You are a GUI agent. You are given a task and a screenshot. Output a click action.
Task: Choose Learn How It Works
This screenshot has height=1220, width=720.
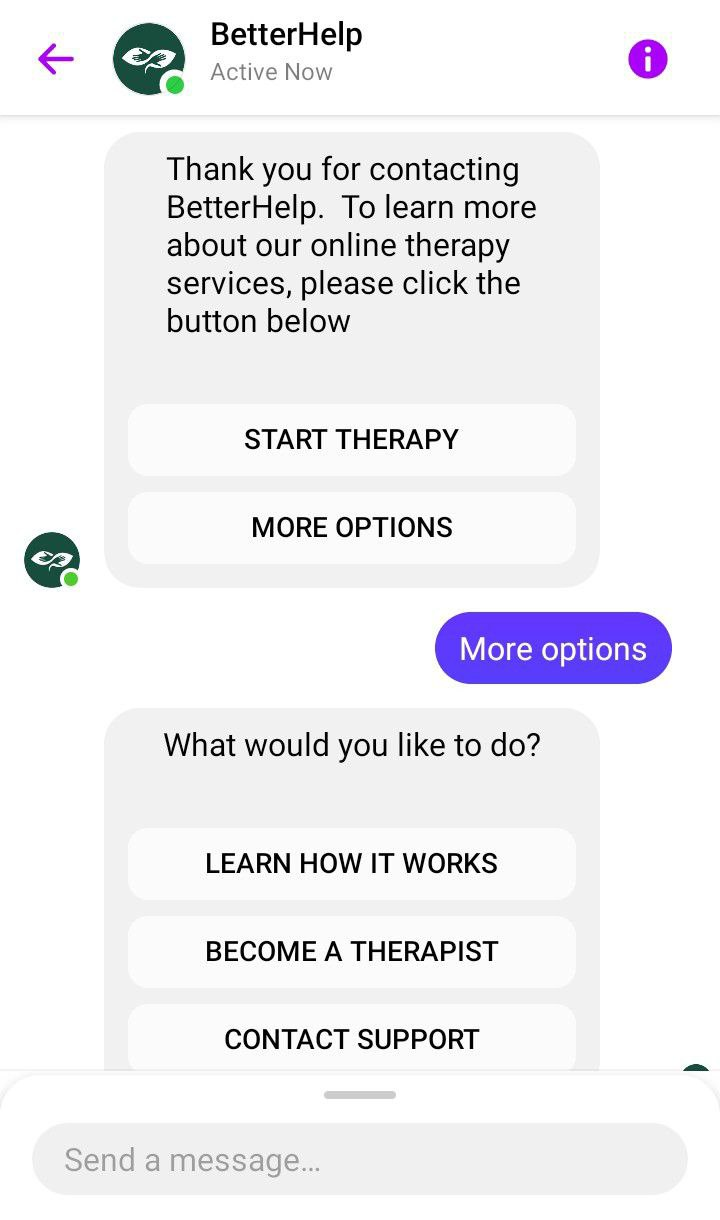point(352,864)
